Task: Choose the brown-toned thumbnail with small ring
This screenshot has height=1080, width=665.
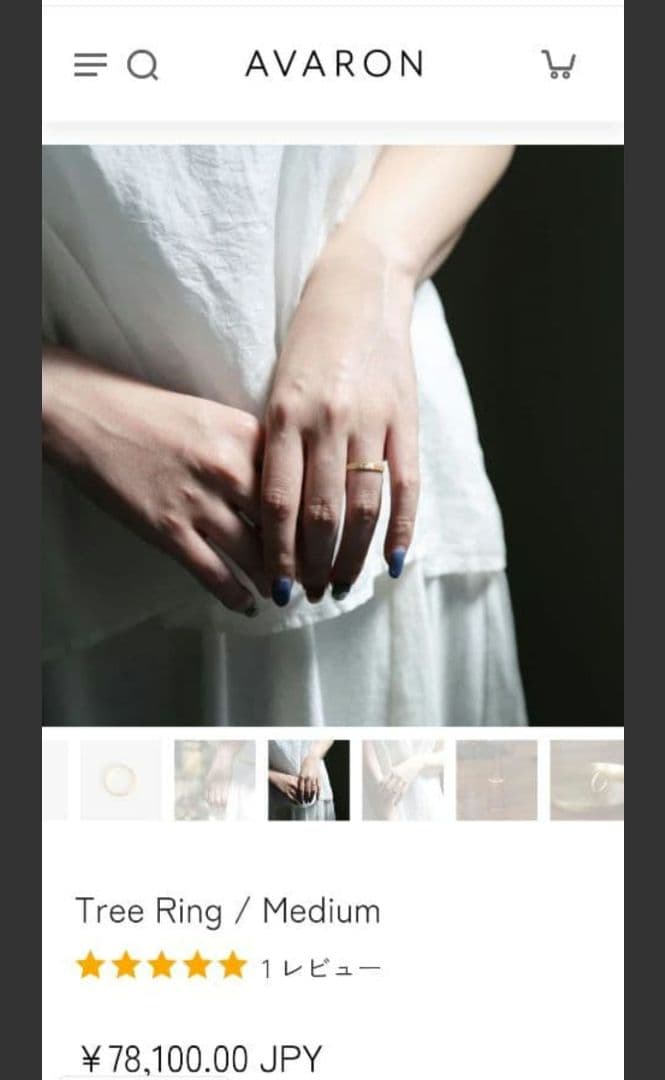Action: click(x=497, y=780)
